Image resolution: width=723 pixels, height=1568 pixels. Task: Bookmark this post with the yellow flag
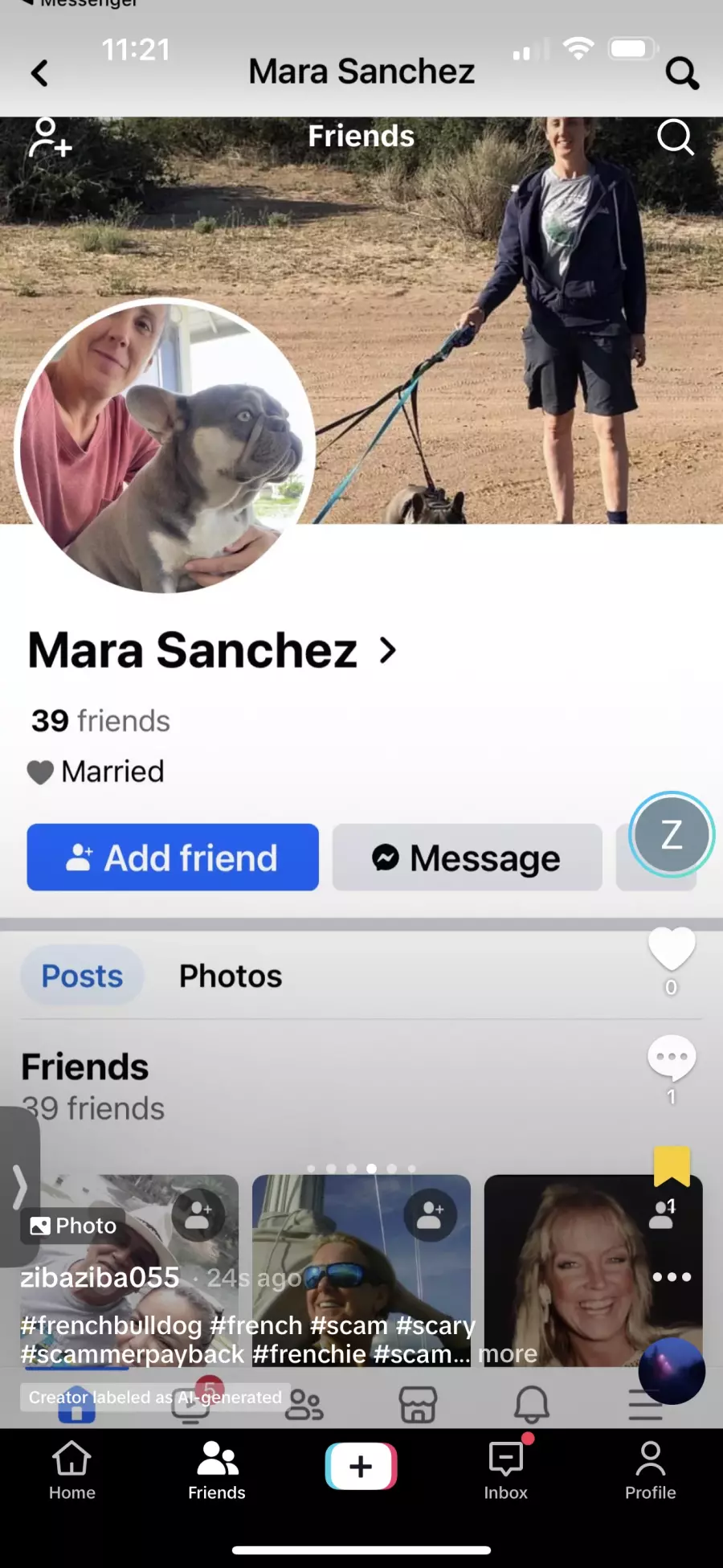point(672,1166)
